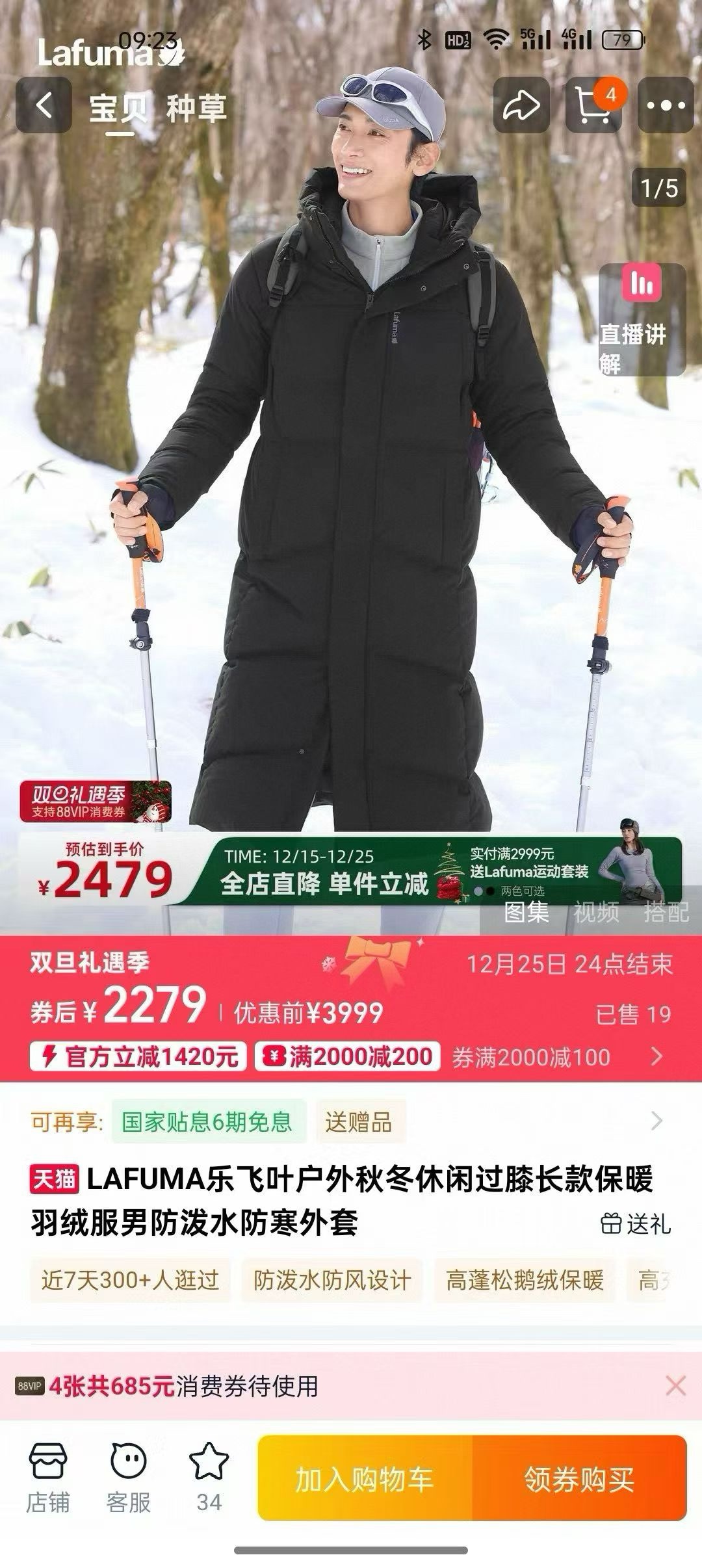Tap 领券购买 to buy with coupon
The image size is (702, 1568).
(x=579, y=1480)
